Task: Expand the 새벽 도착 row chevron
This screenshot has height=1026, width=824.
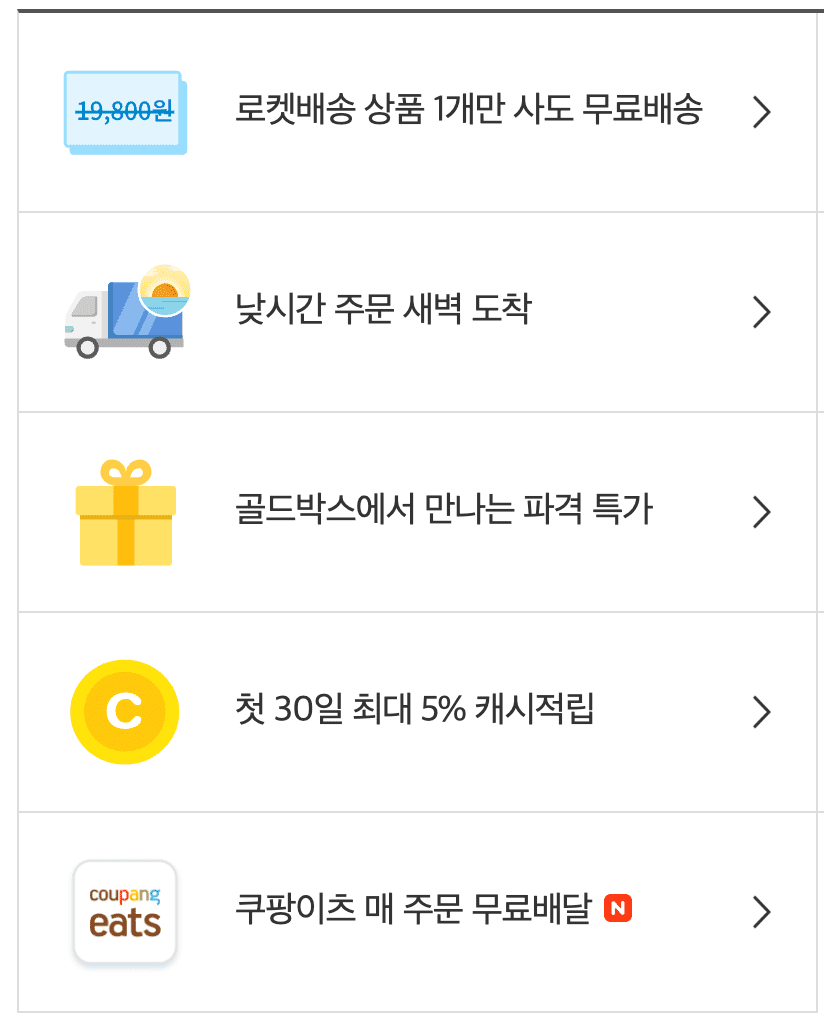Action: pos(763,312)
